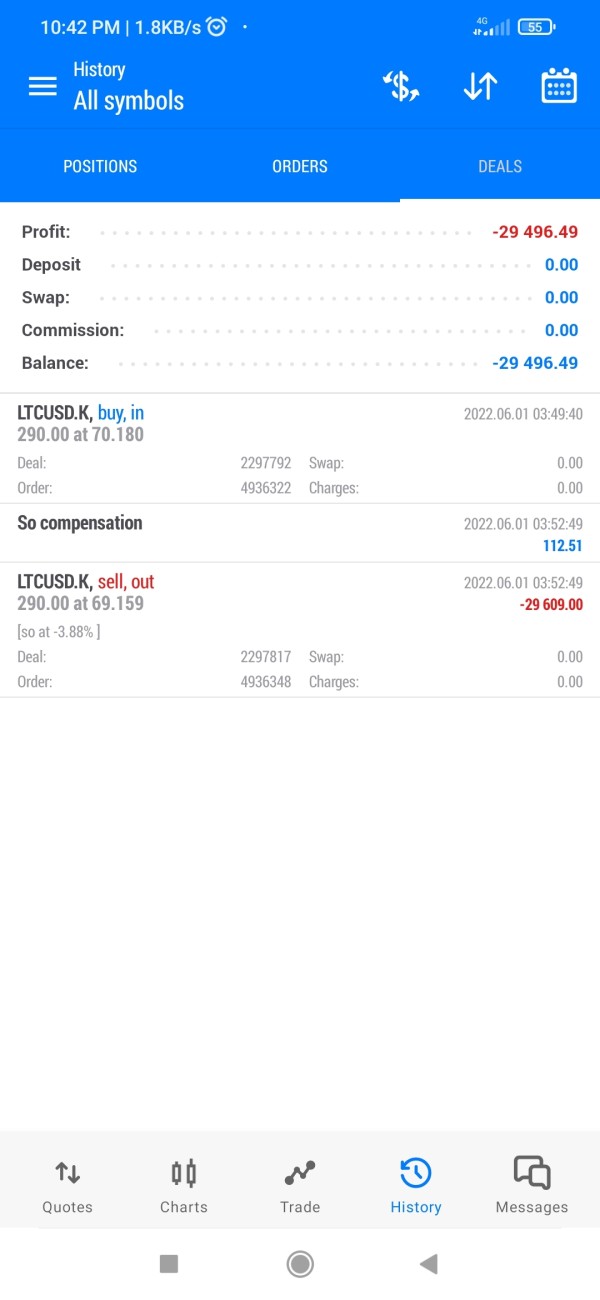The image size is (600, 1300).
Task: Go to the Quotes tab
Action: pos(68,1186)
